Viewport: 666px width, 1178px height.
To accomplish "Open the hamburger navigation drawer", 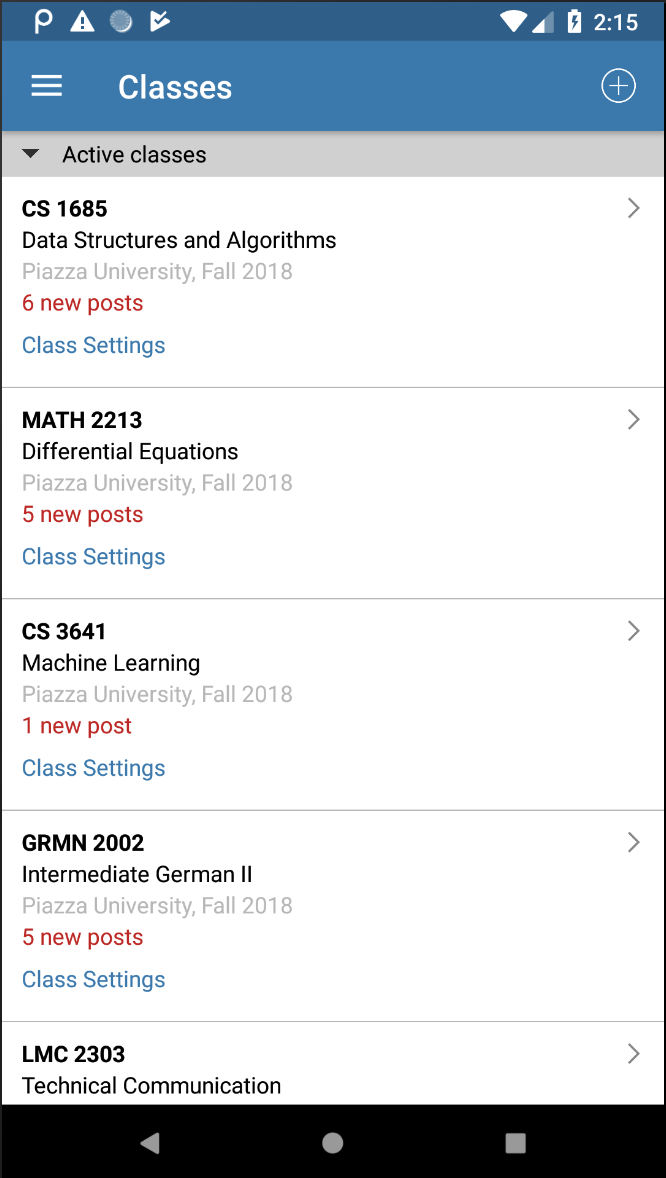I will 47,87.
